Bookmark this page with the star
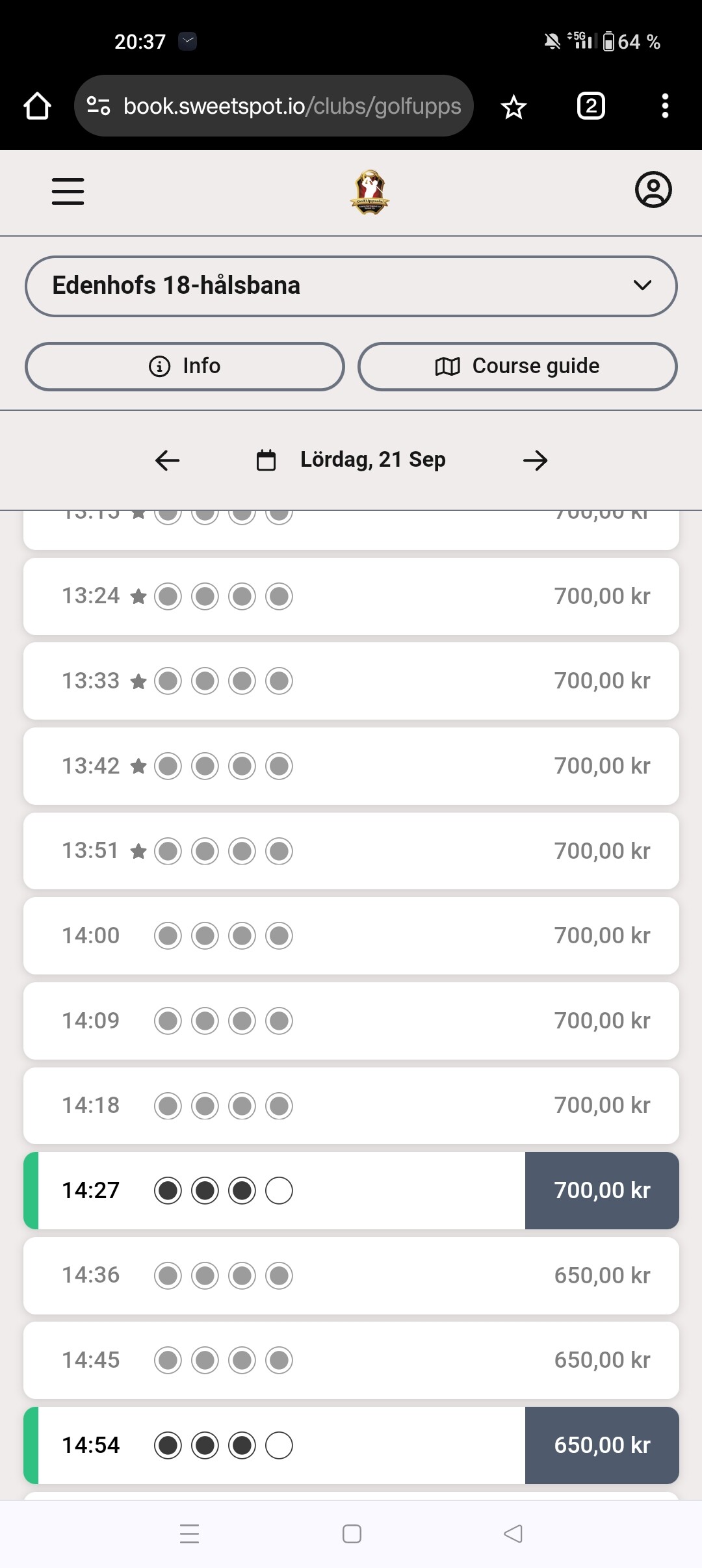This screenshot has width=702, height=1568. click(x=513, y=107)
